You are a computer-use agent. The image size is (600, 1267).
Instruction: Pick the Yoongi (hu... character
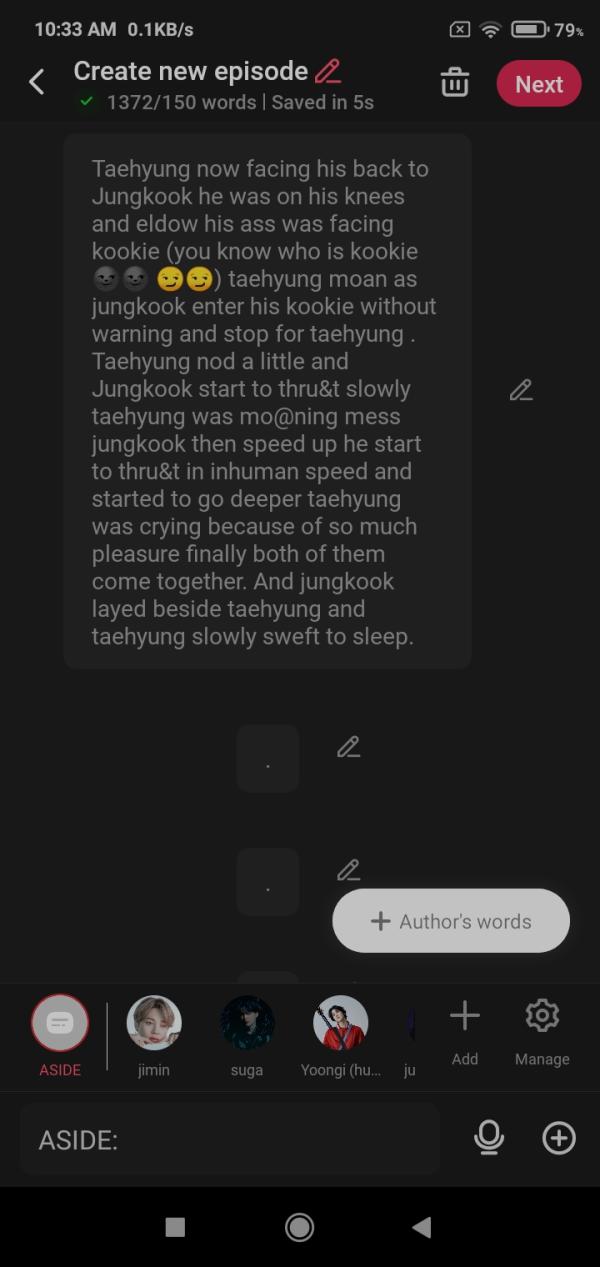coord(341,1024)
